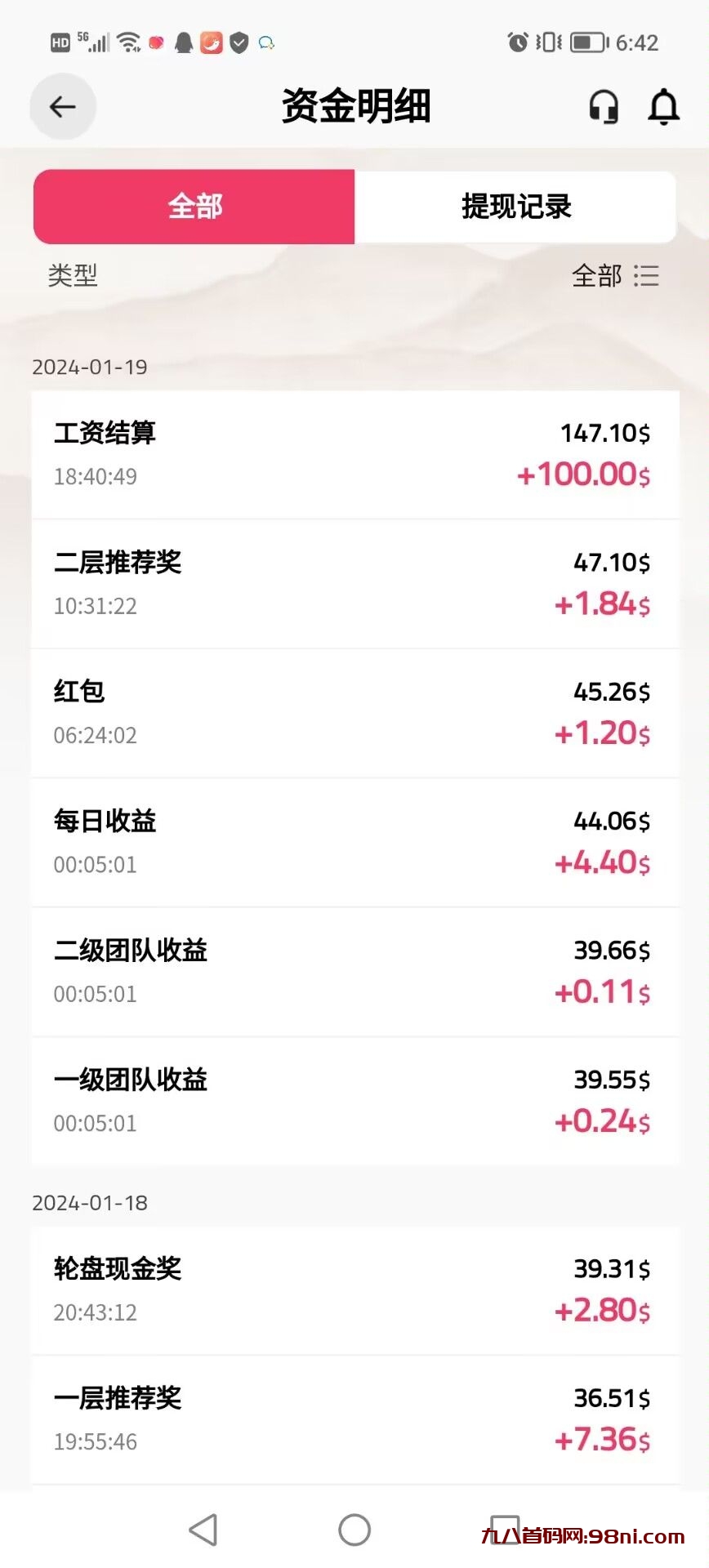Tap the back arrow at top left

tap(63, 106)
